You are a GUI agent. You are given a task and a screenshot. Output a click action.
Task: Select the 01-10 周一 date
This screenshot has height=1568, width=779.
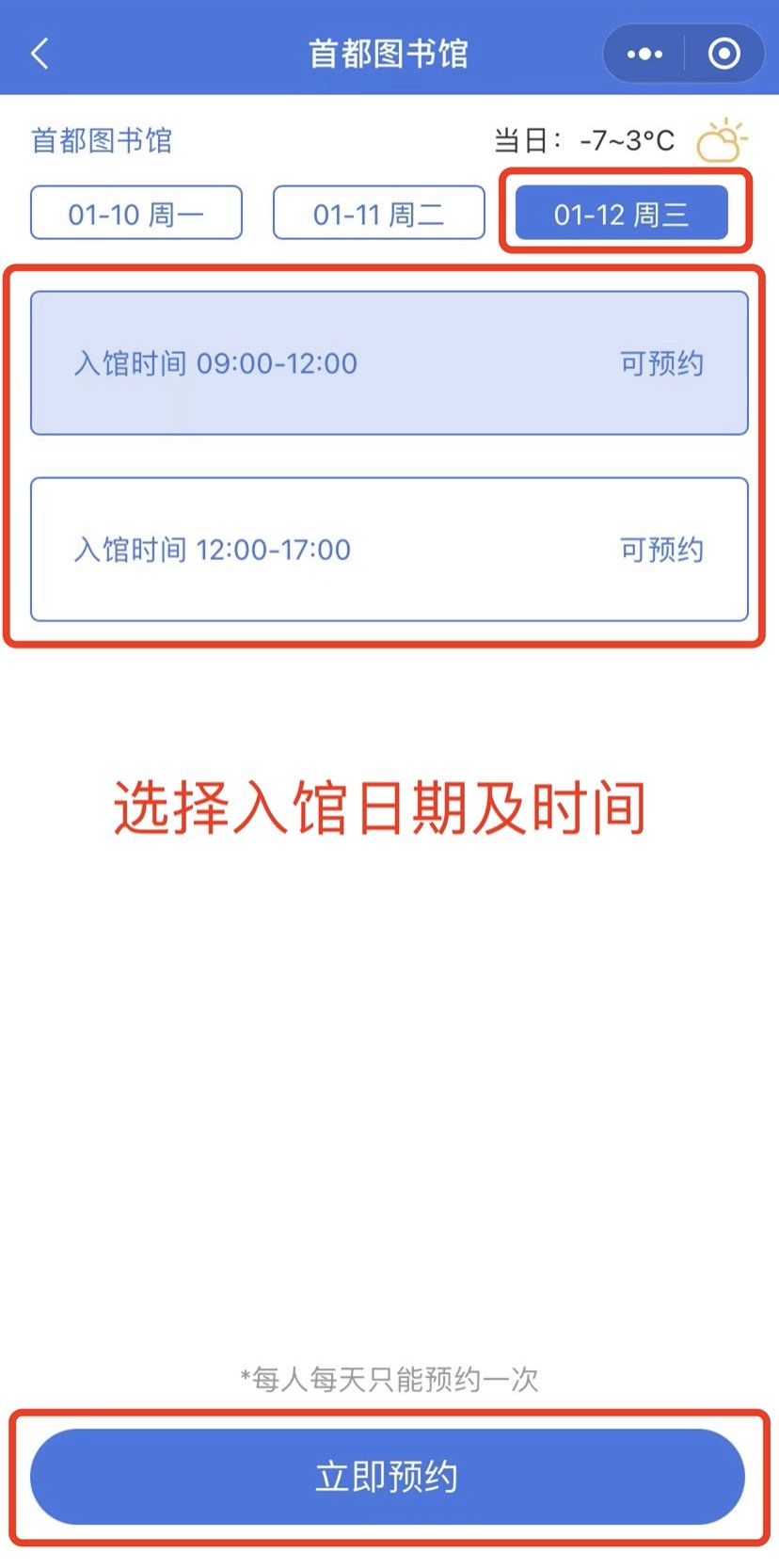tap(136, 214)
